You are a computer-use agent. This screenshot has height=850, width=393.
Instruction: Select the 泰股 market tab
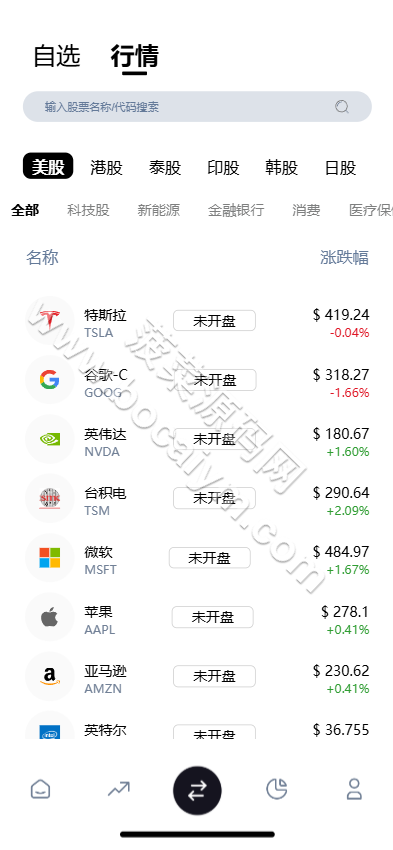pos(165,168)
